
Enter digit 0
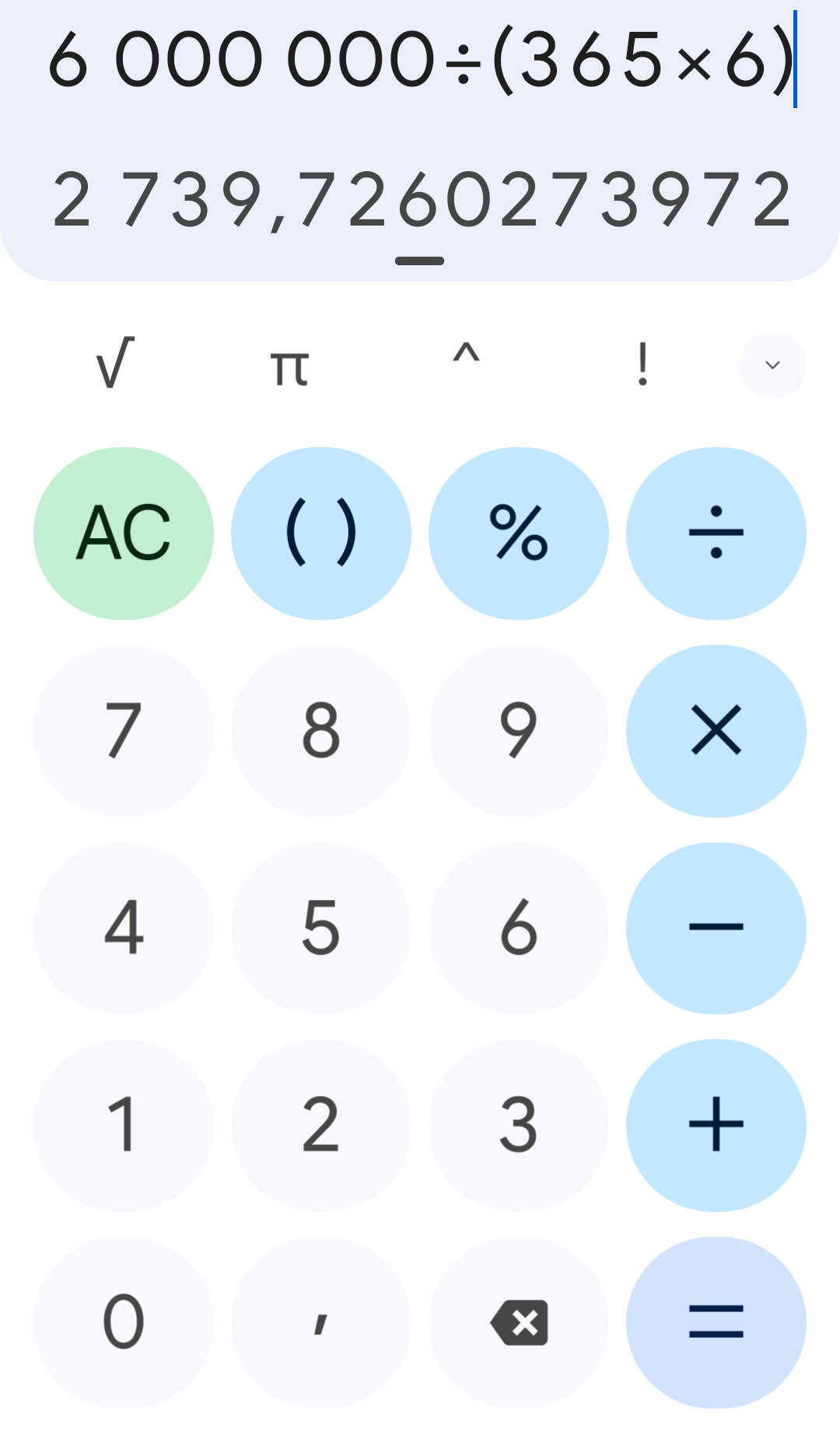(x=124, y=1323)
